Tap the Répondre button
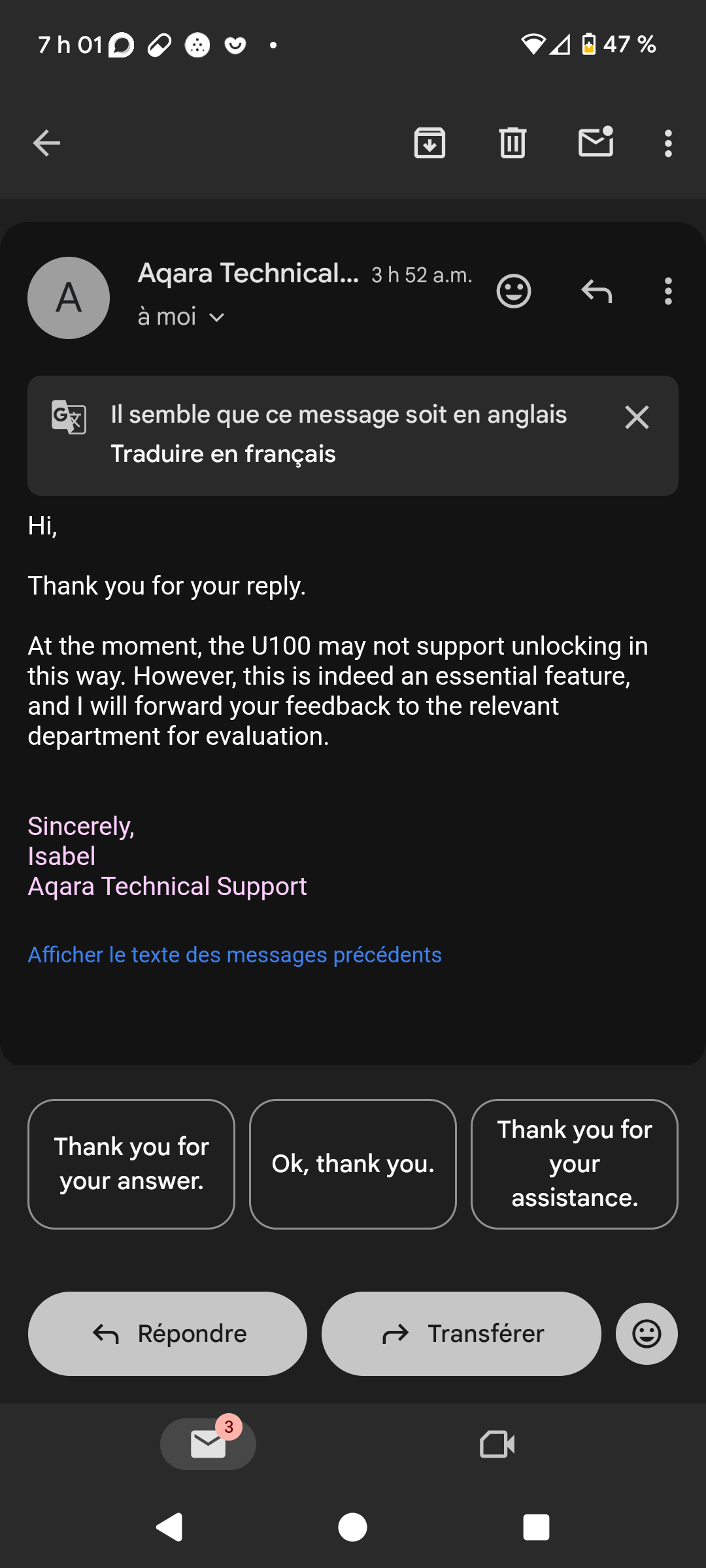The height and width of the screenshot is (1568, 706). (167, 1333)
